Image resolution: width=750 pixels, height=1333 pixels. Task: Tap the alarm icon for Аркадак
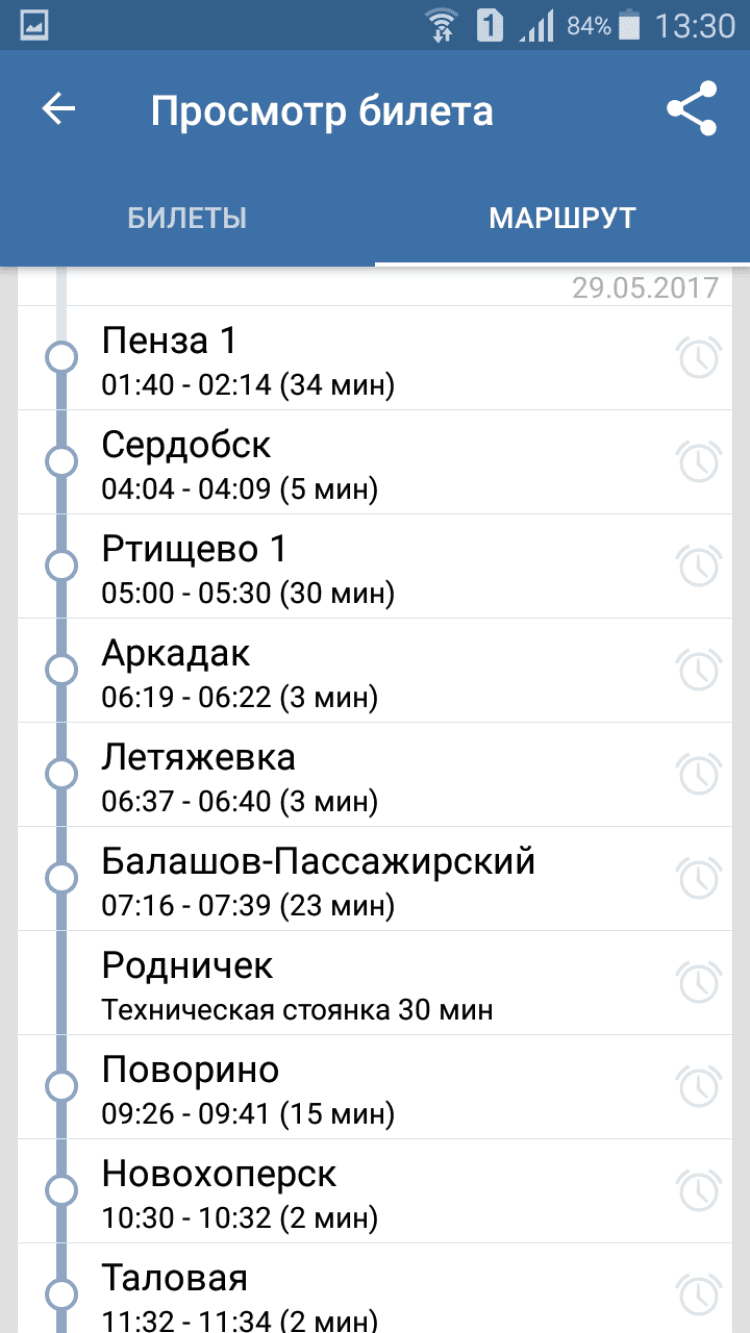[x=698, y=670]
